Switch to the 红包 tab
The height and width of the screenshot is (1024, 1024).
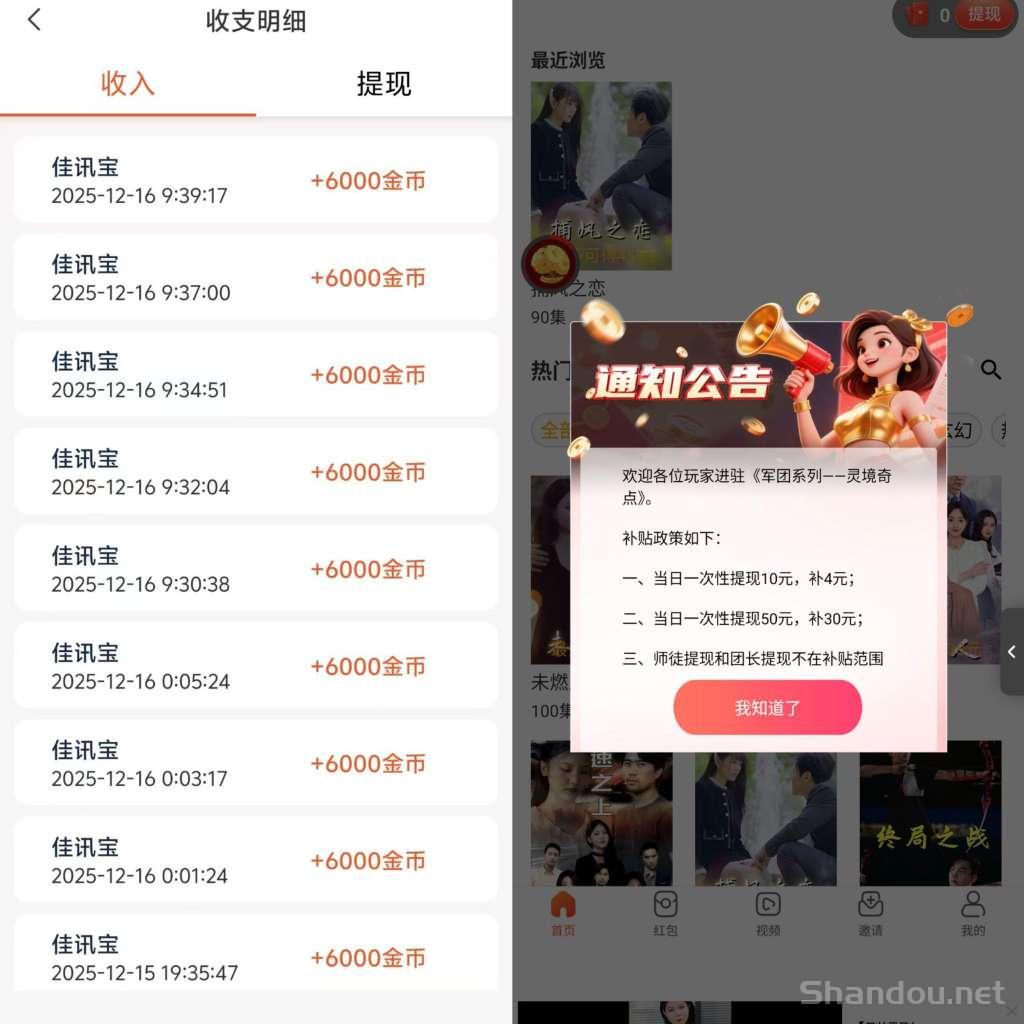(665, 913)
